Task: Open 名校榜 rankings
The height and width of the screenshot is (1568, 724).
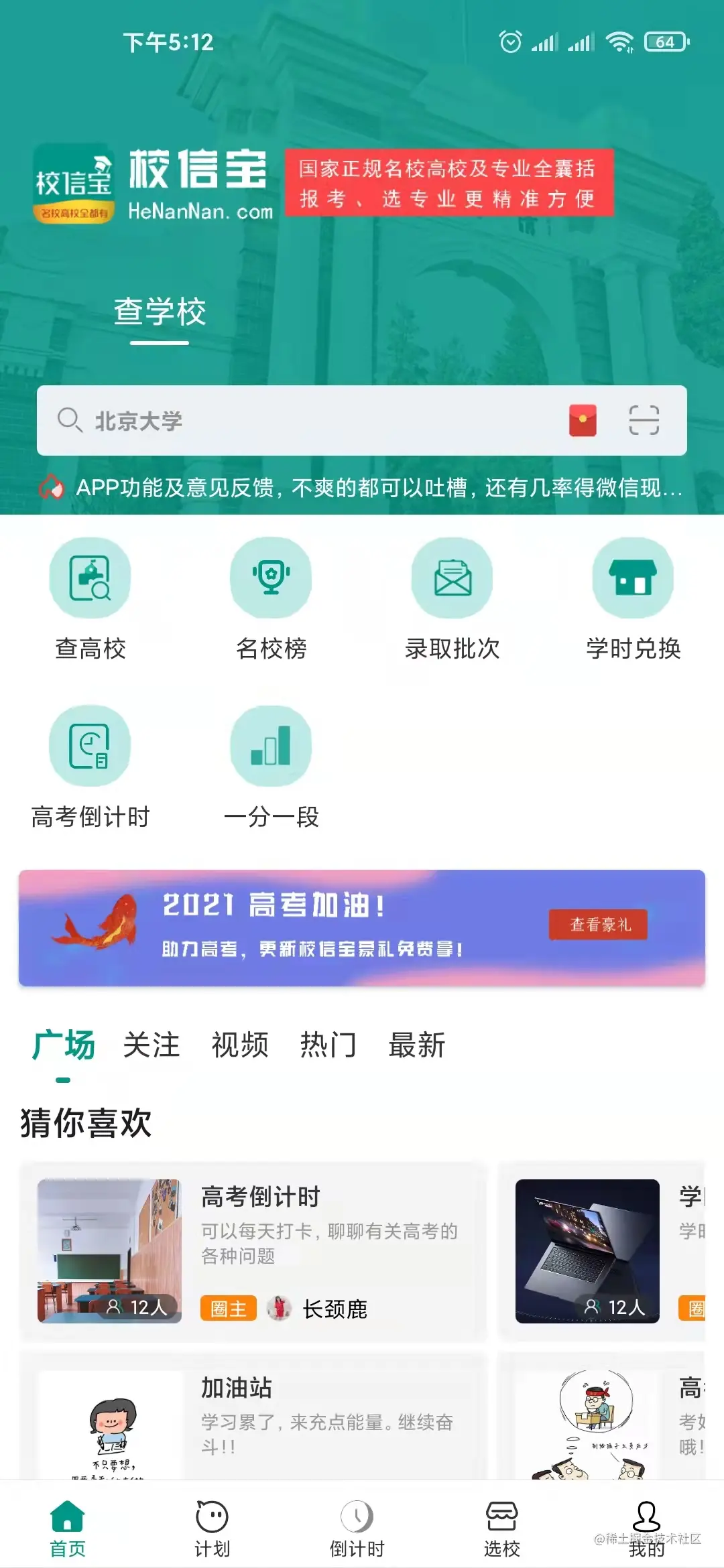Action: 271,598
